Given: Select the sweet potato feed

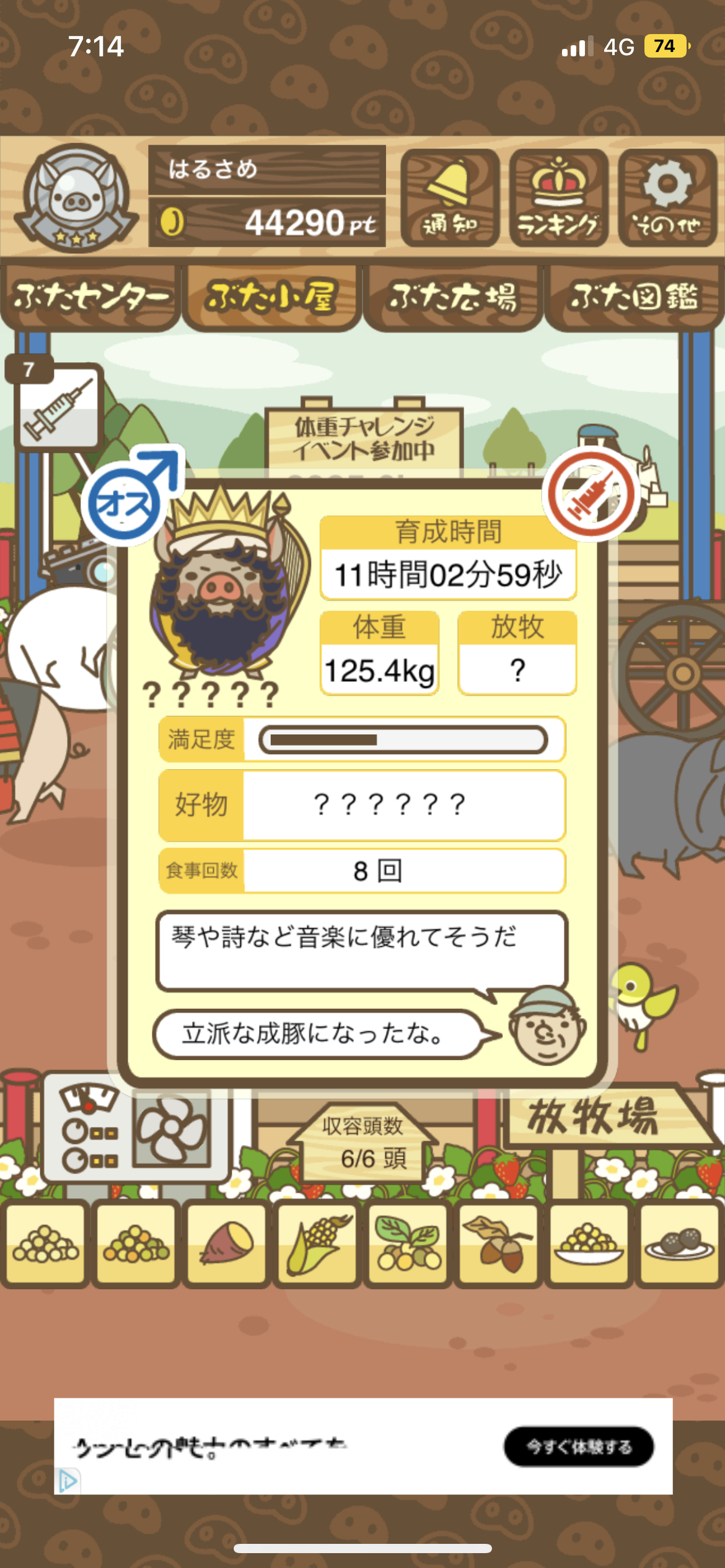Looking at the screenshot, I should pyautogui.click(x=227, y=1245).
